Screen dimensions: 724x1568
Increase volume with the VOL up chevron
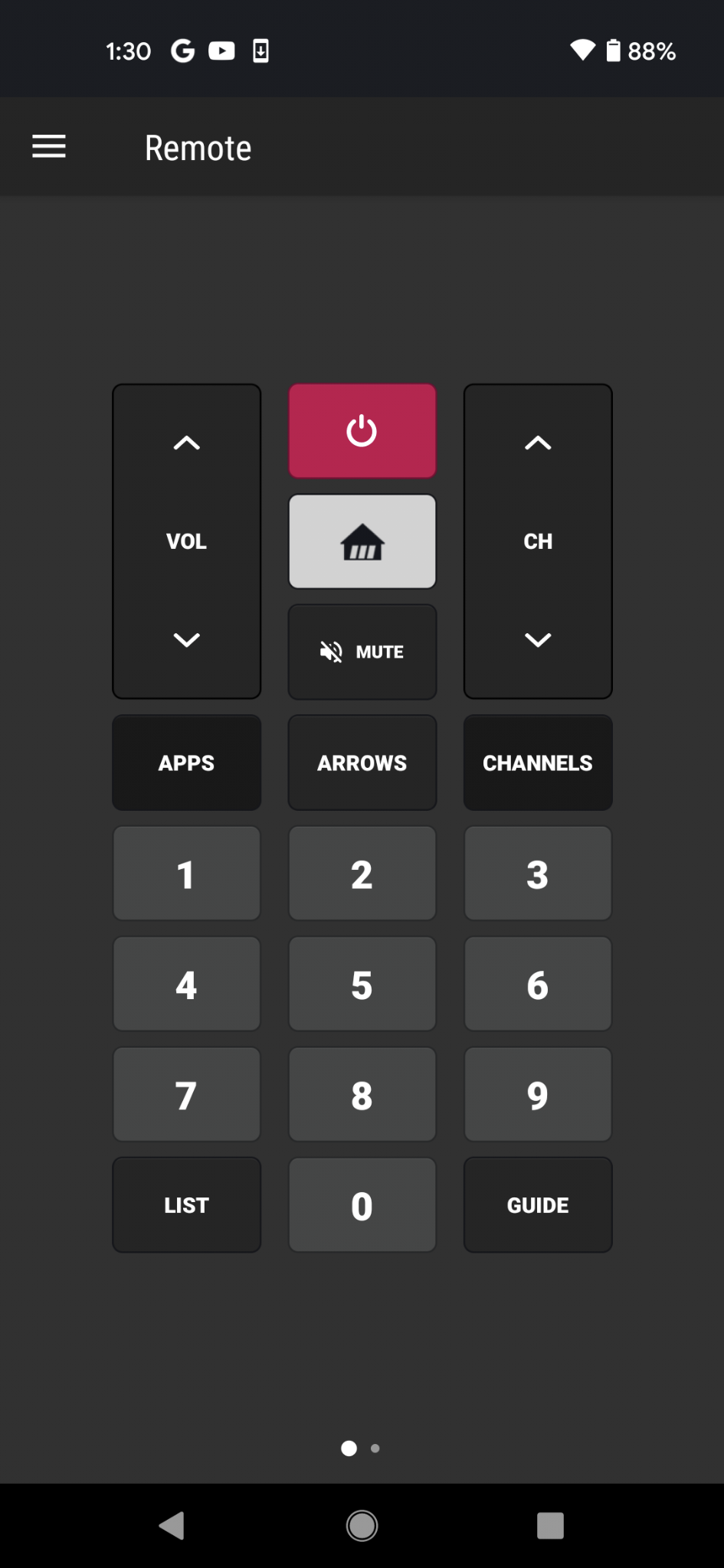[x=186, y=443]
